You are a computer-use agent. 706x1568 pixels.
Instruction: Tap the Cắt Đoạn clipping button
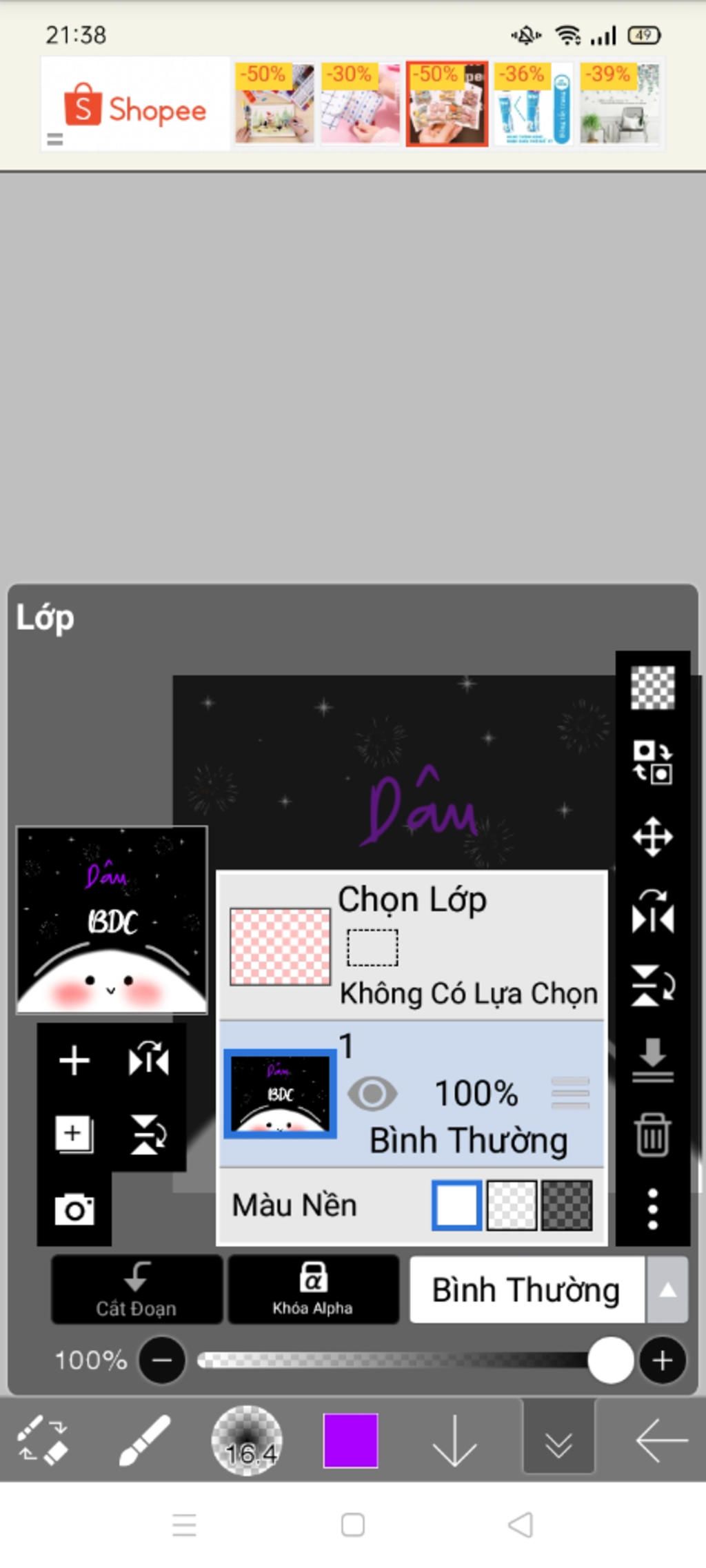point(137,1289)
